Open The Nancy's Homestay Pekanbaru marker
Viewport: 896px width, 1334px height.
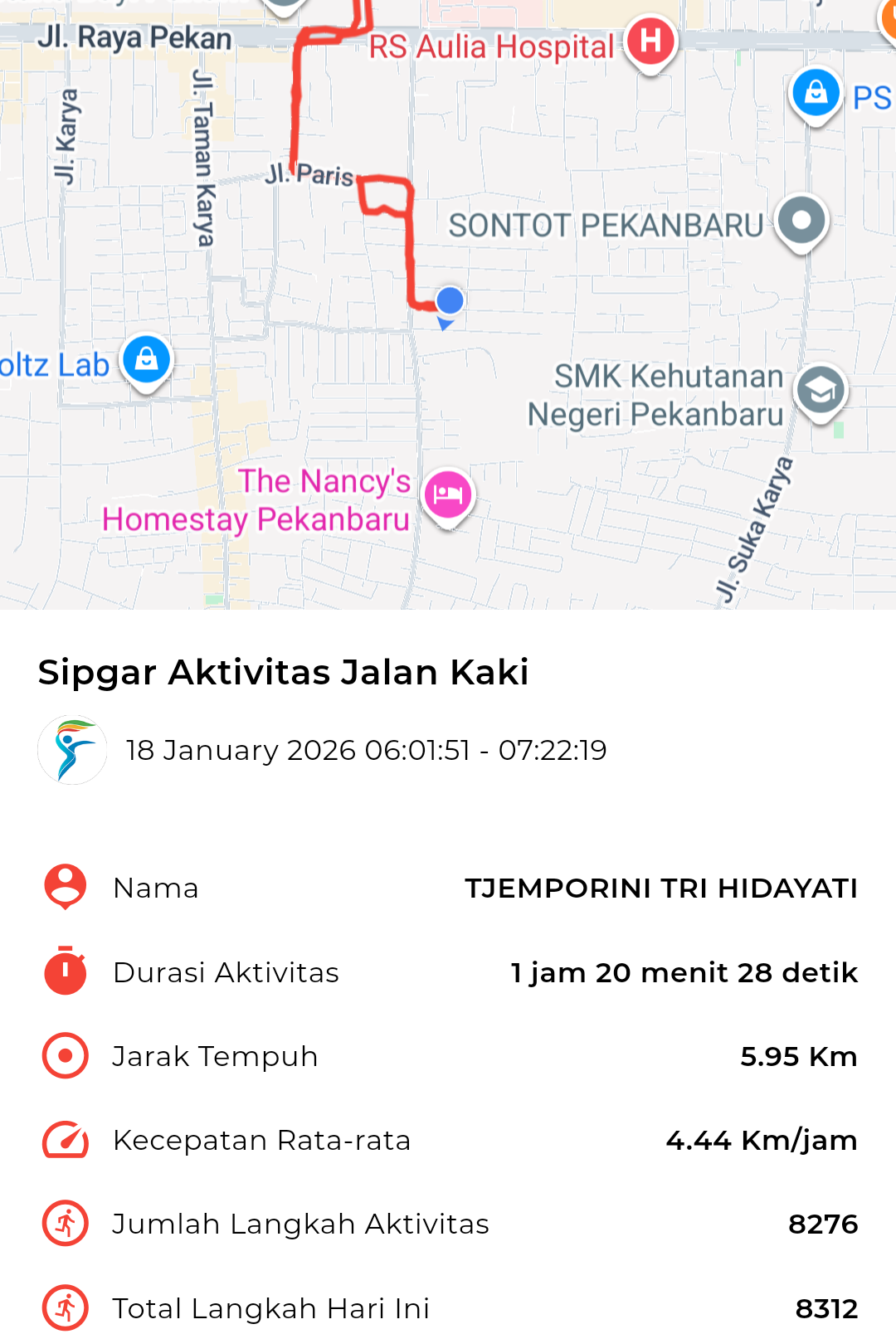click(x=448, y=494)
